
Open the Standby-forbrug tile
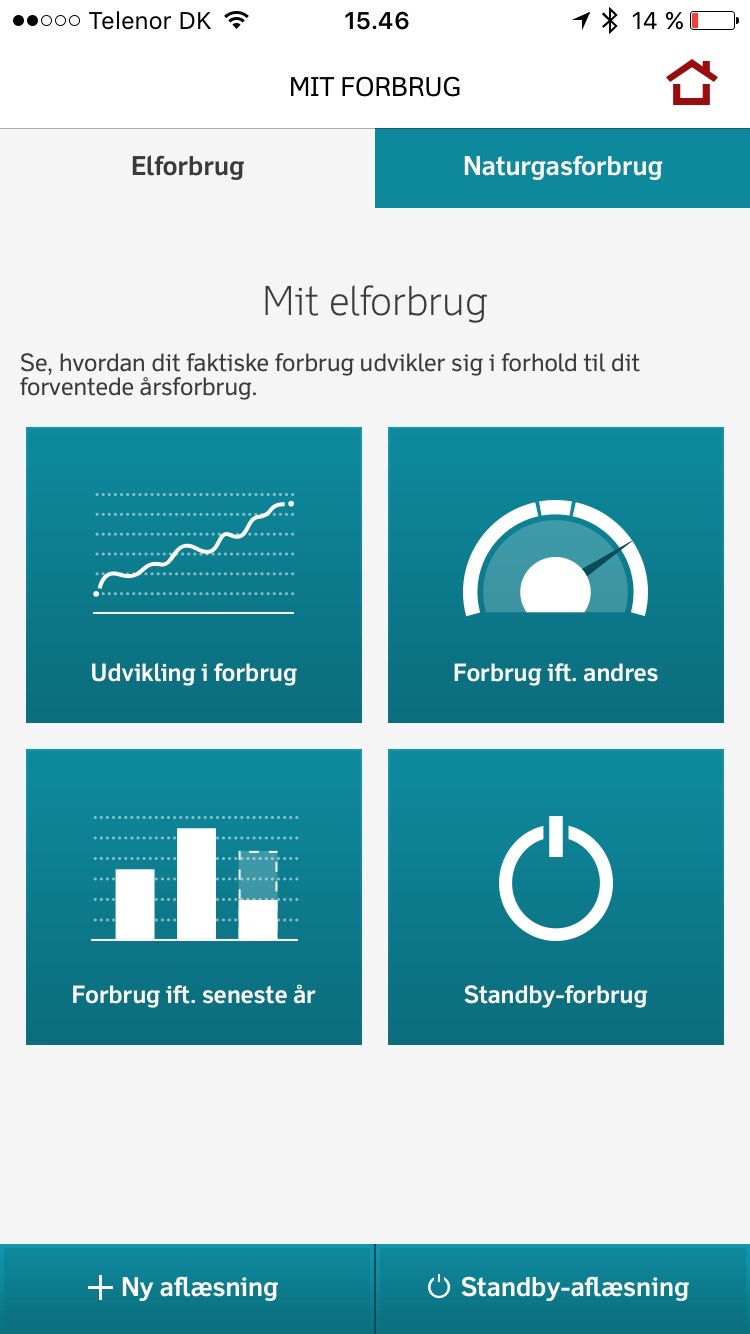[556, 897]
